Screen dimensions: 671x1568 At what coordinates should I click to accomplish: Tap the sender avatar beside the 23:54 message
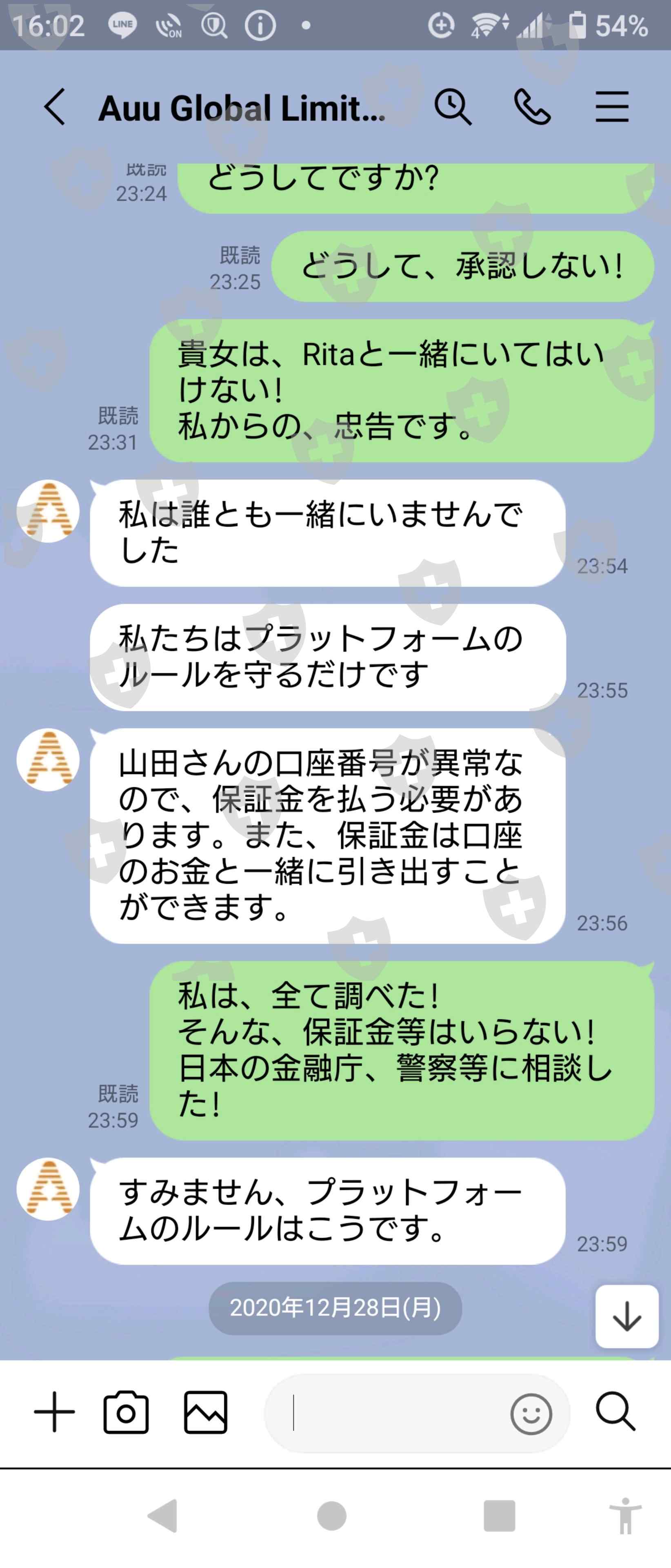(x=48, y=511)
